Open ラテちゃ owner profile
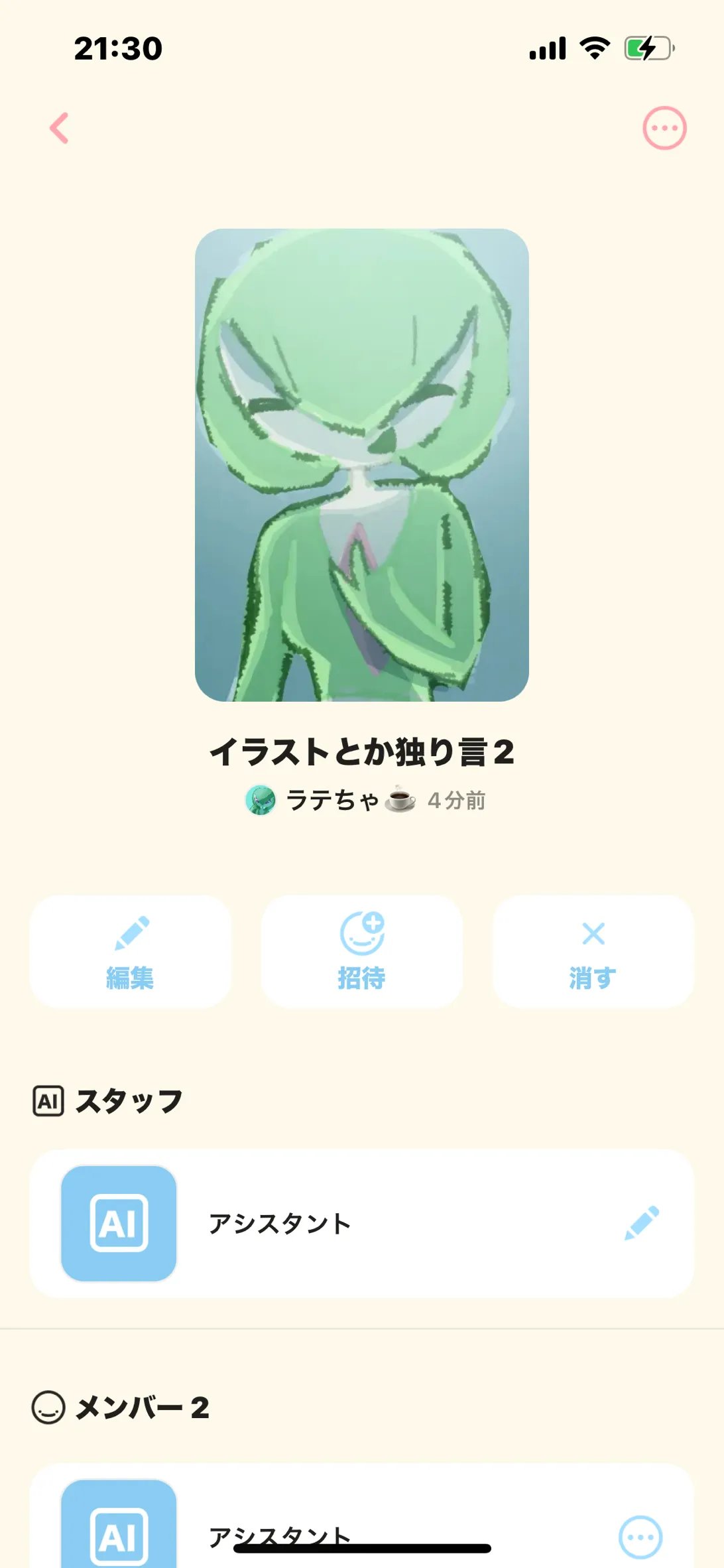The height and width of the screenshot is (1568, 724). 330,801
